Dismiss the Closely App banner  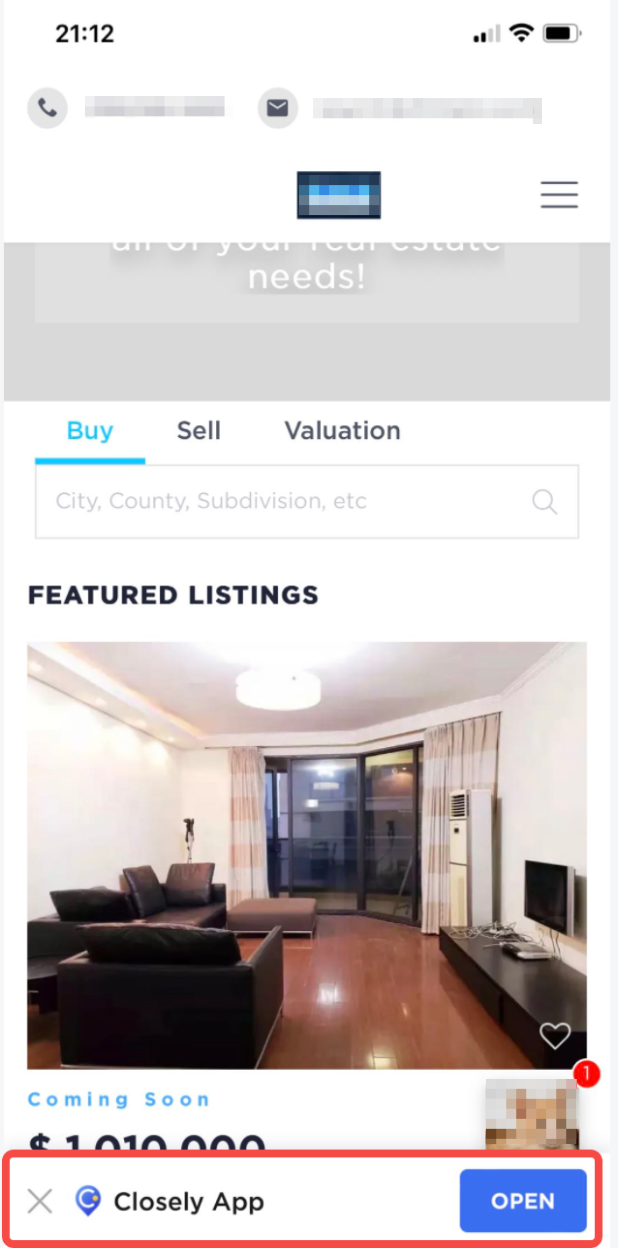pos(40,1201)
